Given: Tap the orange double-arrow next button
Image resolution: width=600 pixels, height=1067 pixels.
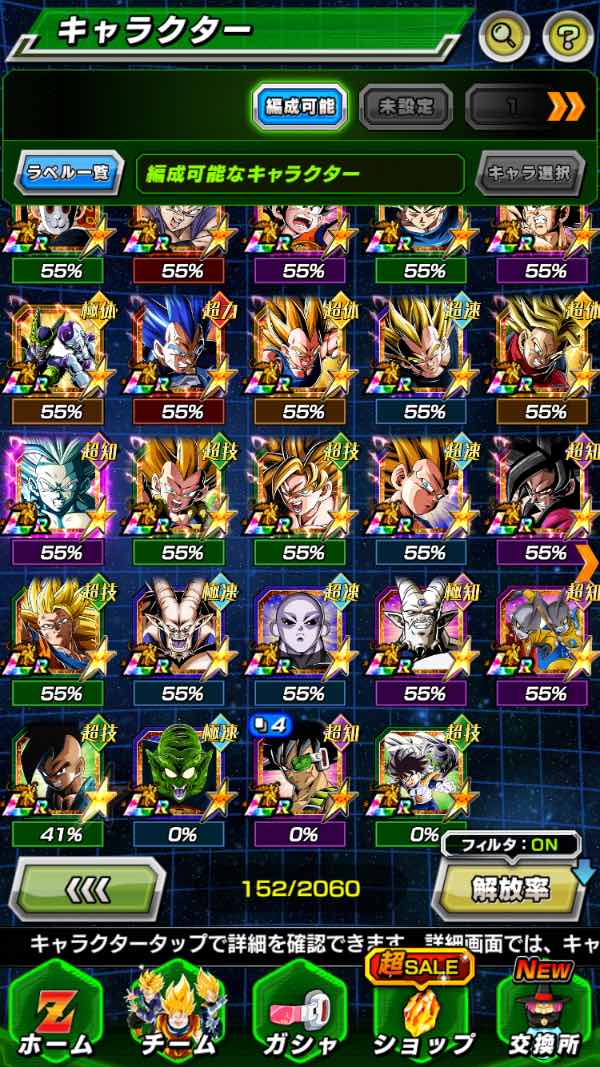Looking at the screenshot, I should pos(566,106).
